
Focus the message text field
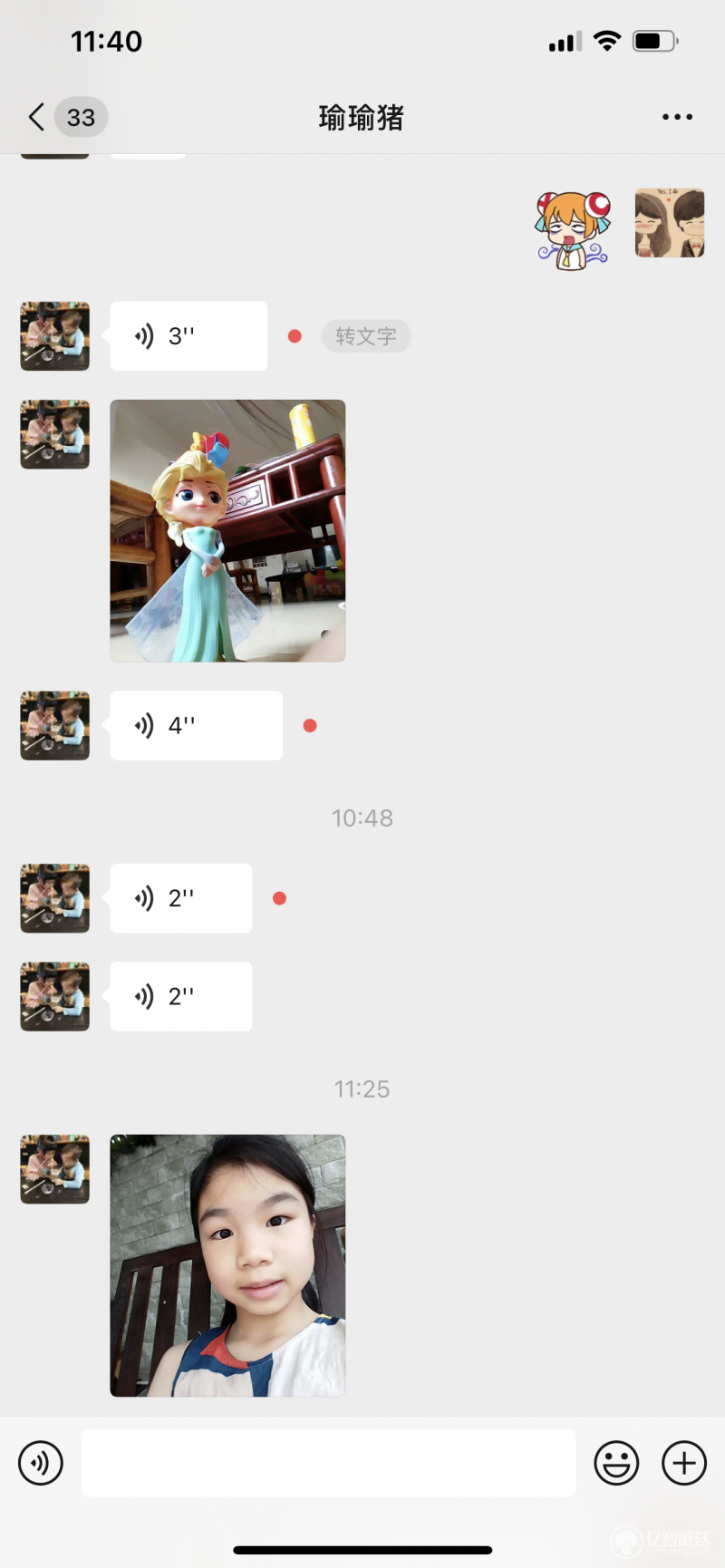(x=328, y=1463)
